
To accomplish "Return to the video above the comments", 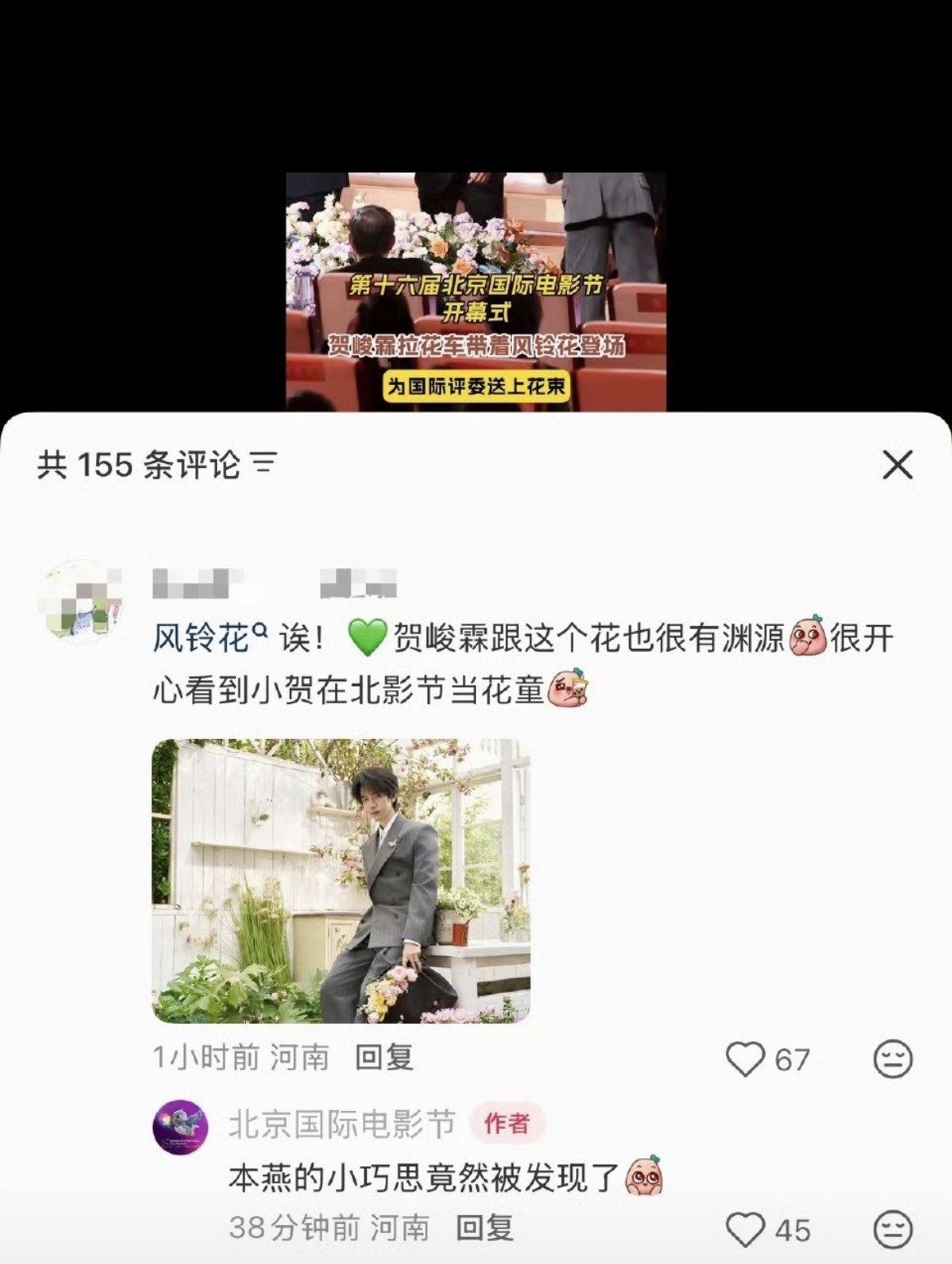I will click(475, 291).
